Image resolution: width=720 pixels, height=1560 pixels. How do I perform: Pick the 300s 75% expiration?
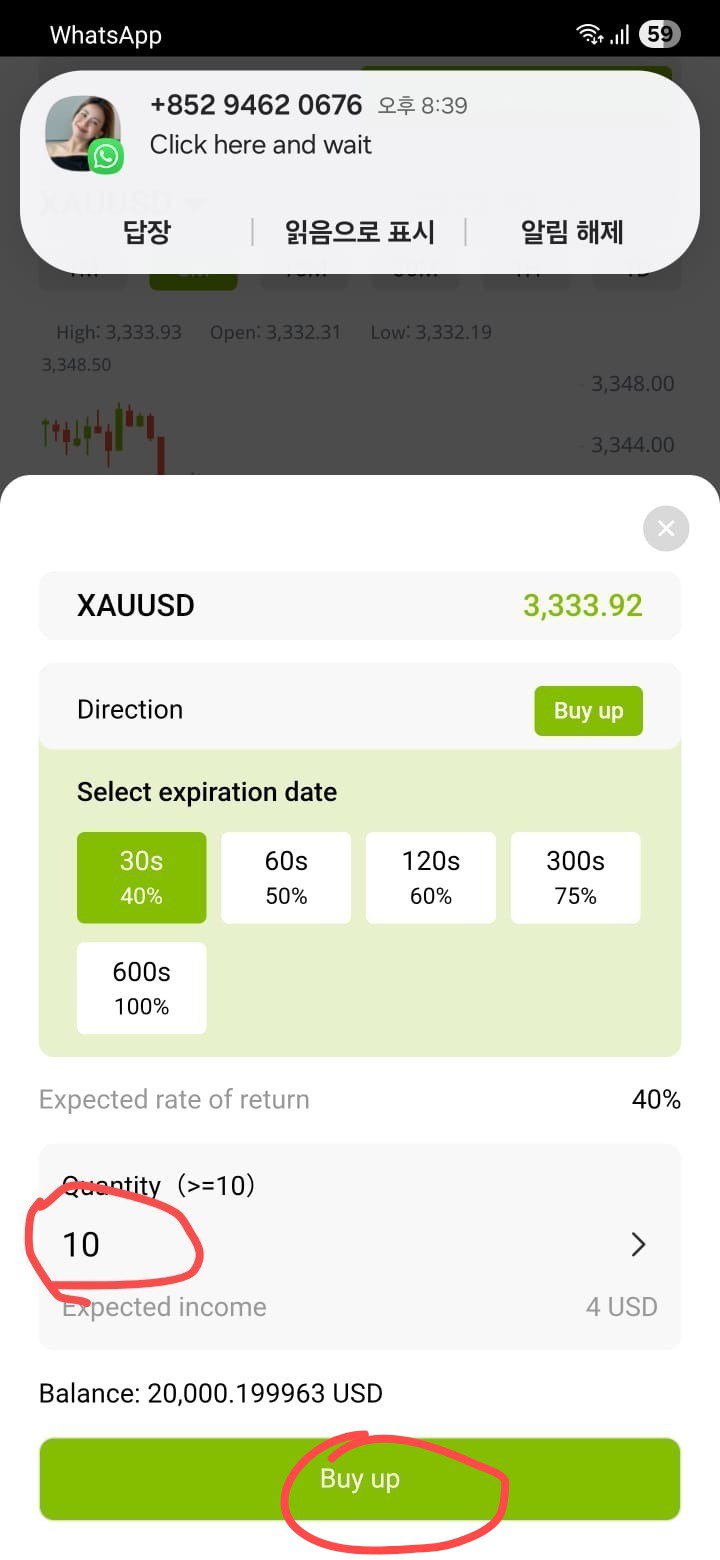tap(576, 877)
